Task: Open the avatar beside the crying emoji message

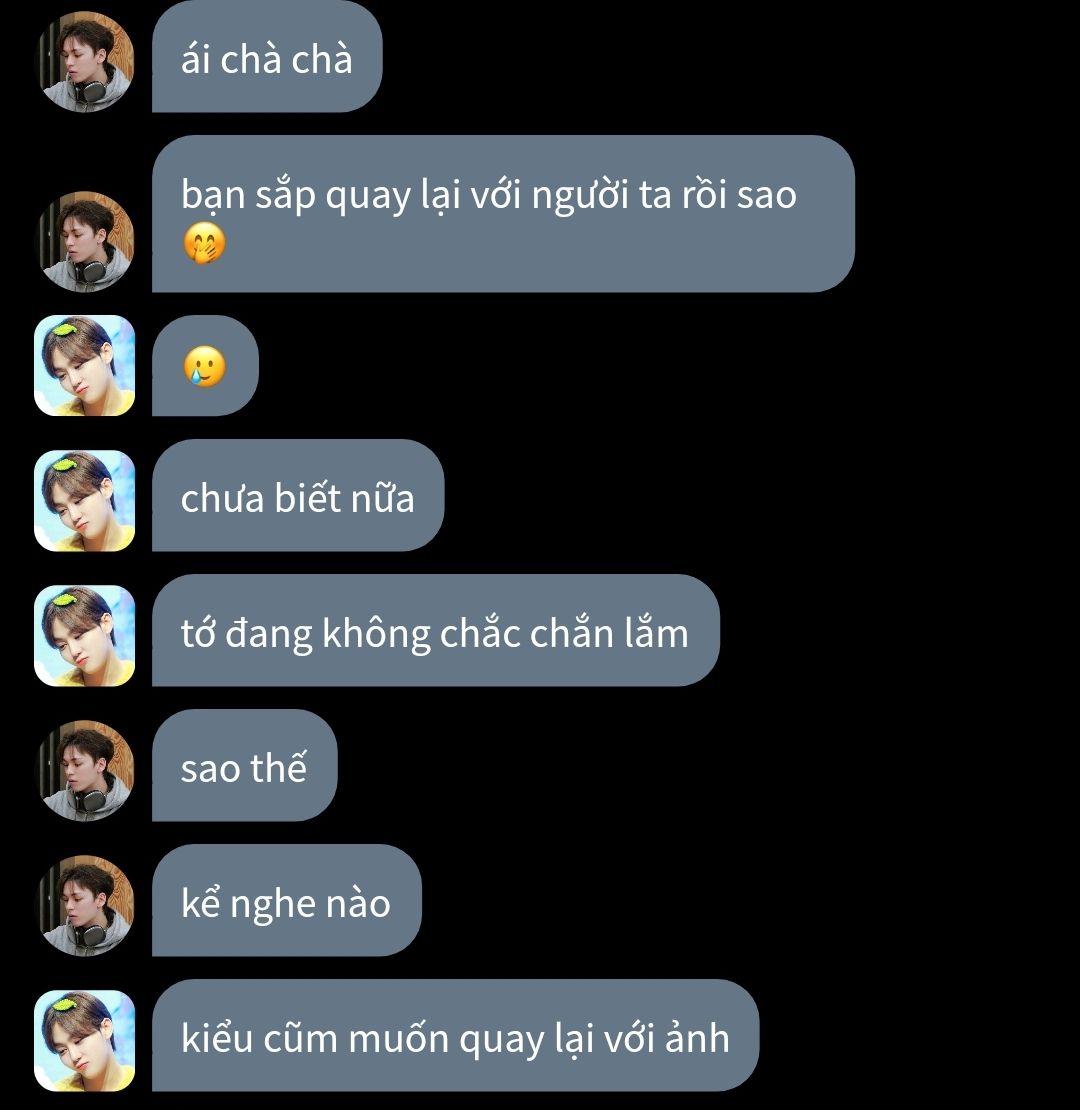Action: click(85, 365)
